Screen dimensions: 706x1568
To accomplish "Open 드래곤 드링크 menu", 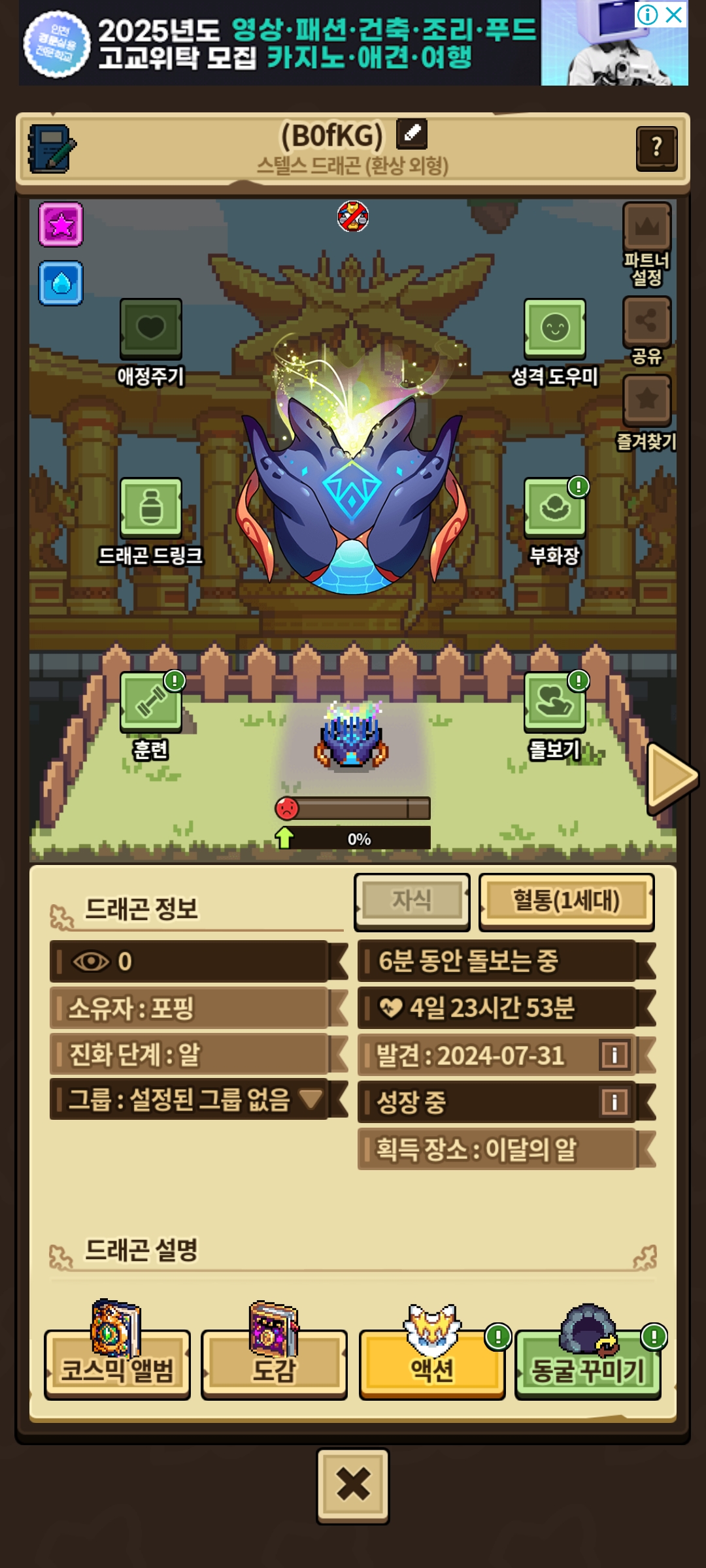I will pyautogui.click(x=150, y=508).
